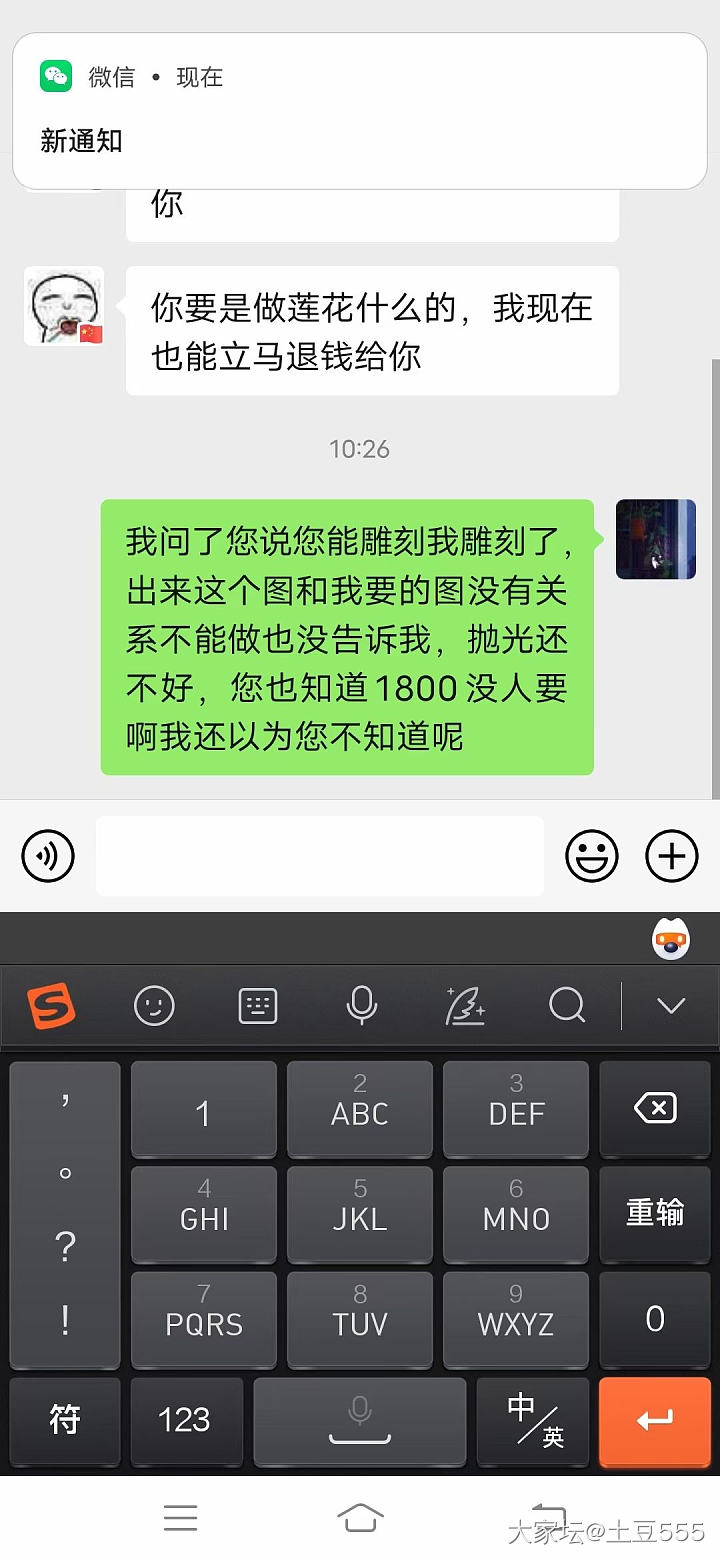Image resolution: width=720 pixels, height=1560 pixels.
Task: Switch keyboard to 符 symbols
Action: (x=65, y=1420)
